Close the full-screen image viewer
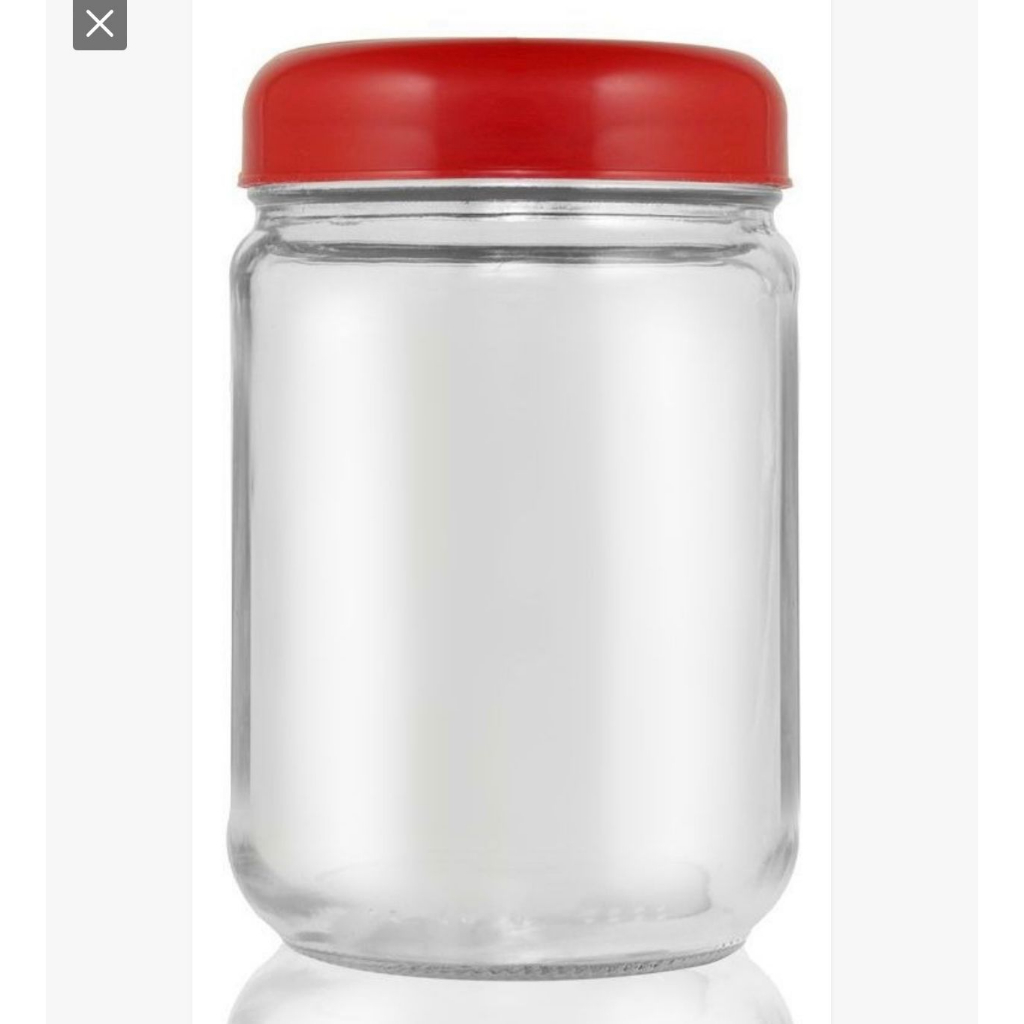 pyautogui.click(x=99, y=25)
